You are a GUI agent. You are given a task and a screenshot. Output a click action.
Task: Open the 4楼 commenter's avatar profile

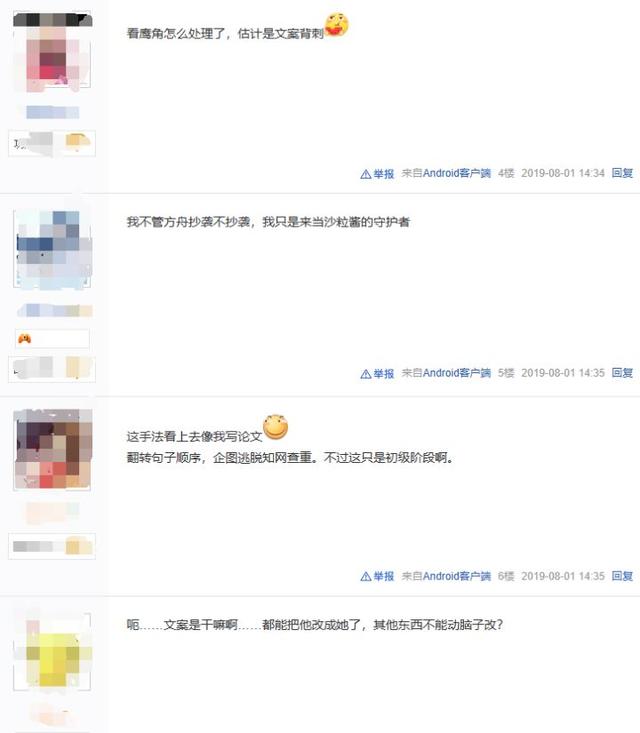tap(53, 52)
